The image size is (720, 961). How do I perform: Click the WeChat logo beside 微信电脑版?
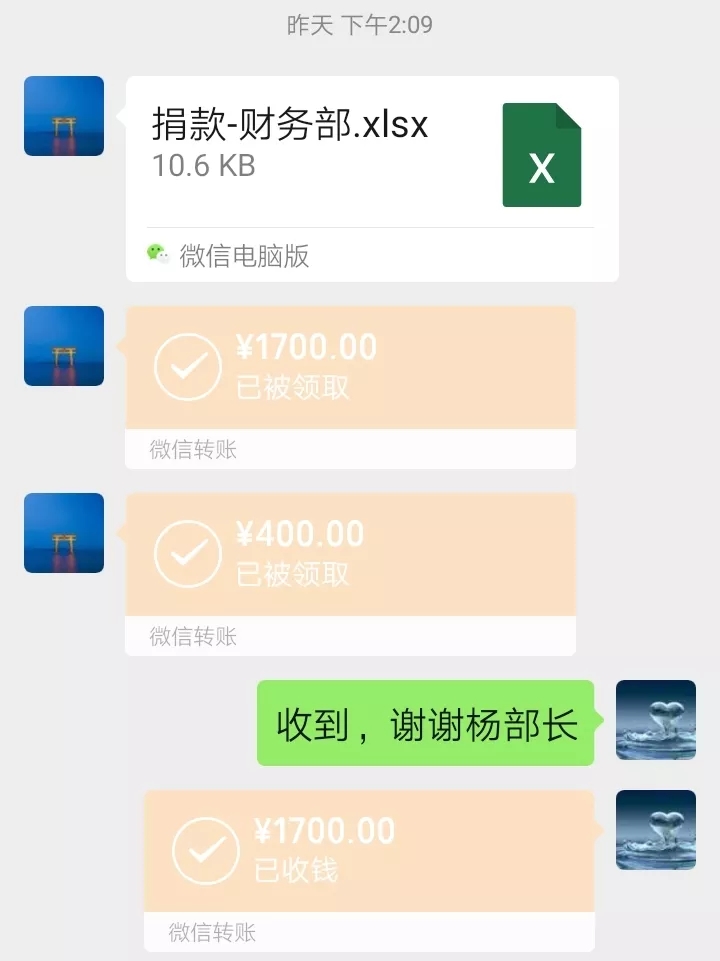[x=156, y=253]
